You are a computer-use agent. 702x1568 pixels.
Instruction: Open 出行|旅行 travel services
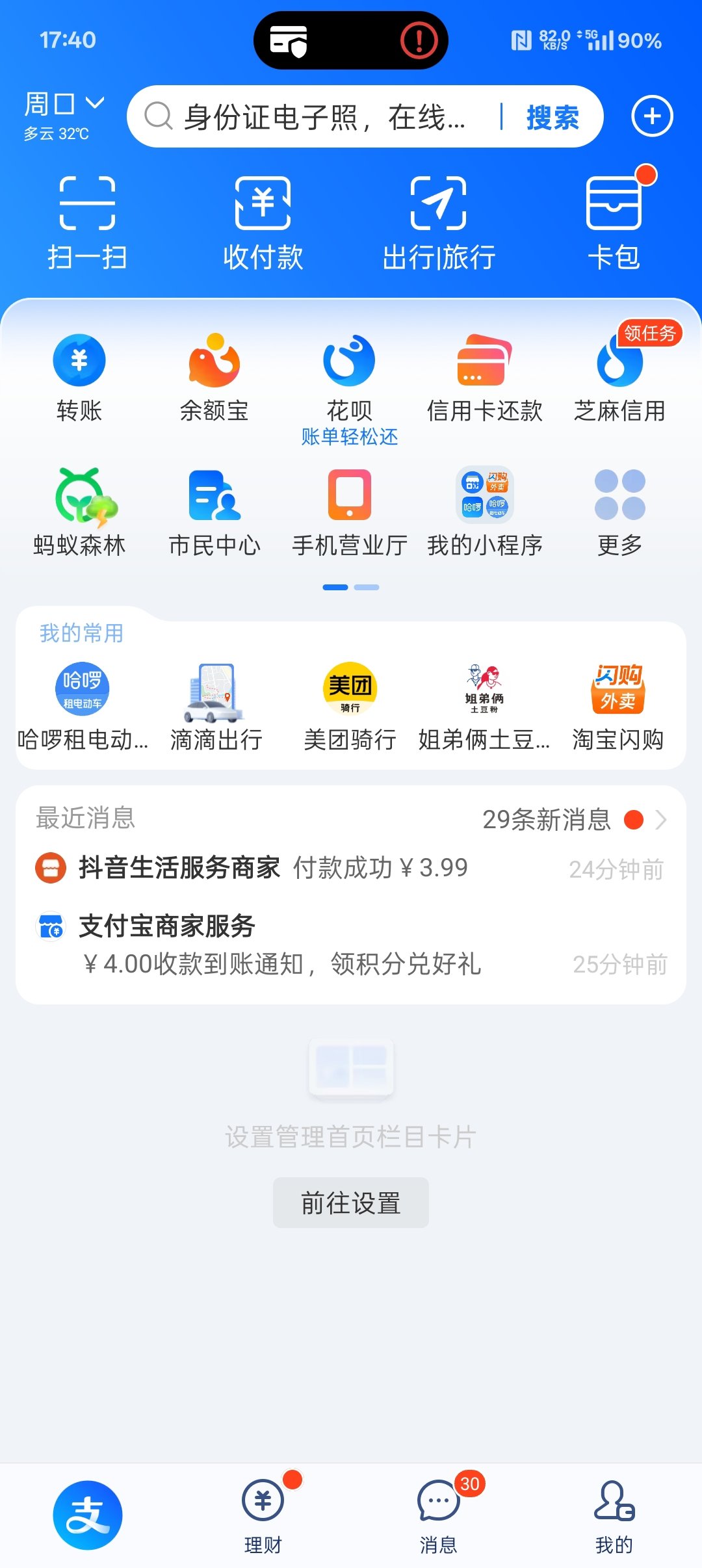click(439, 222)
